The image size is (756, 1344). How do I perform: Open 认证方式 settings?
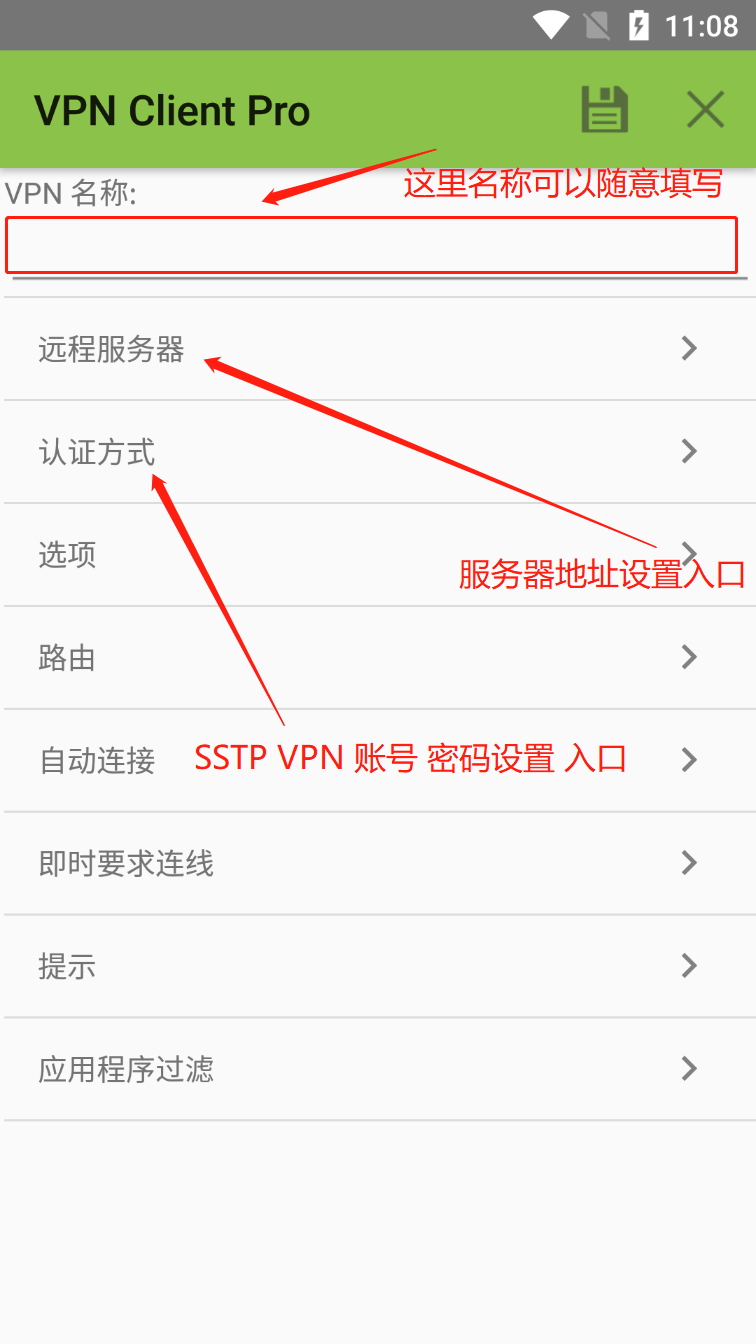pyautogui.click(x=378, y=452)
